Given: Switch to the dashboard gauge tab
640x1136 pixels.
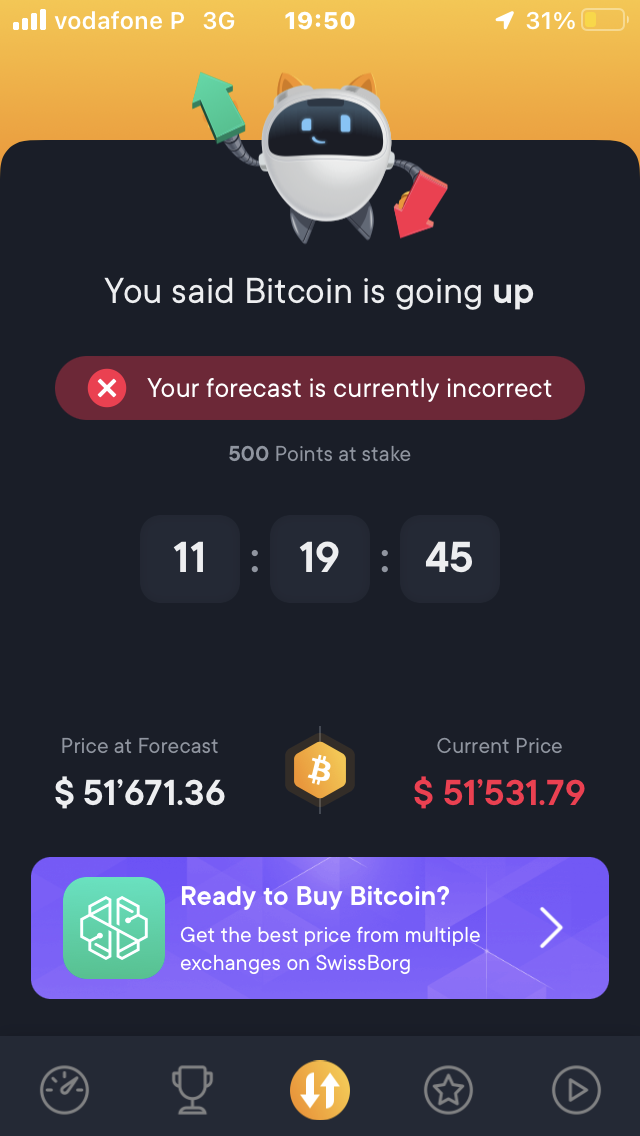Looking at the screenshot, I should 64,1089.
